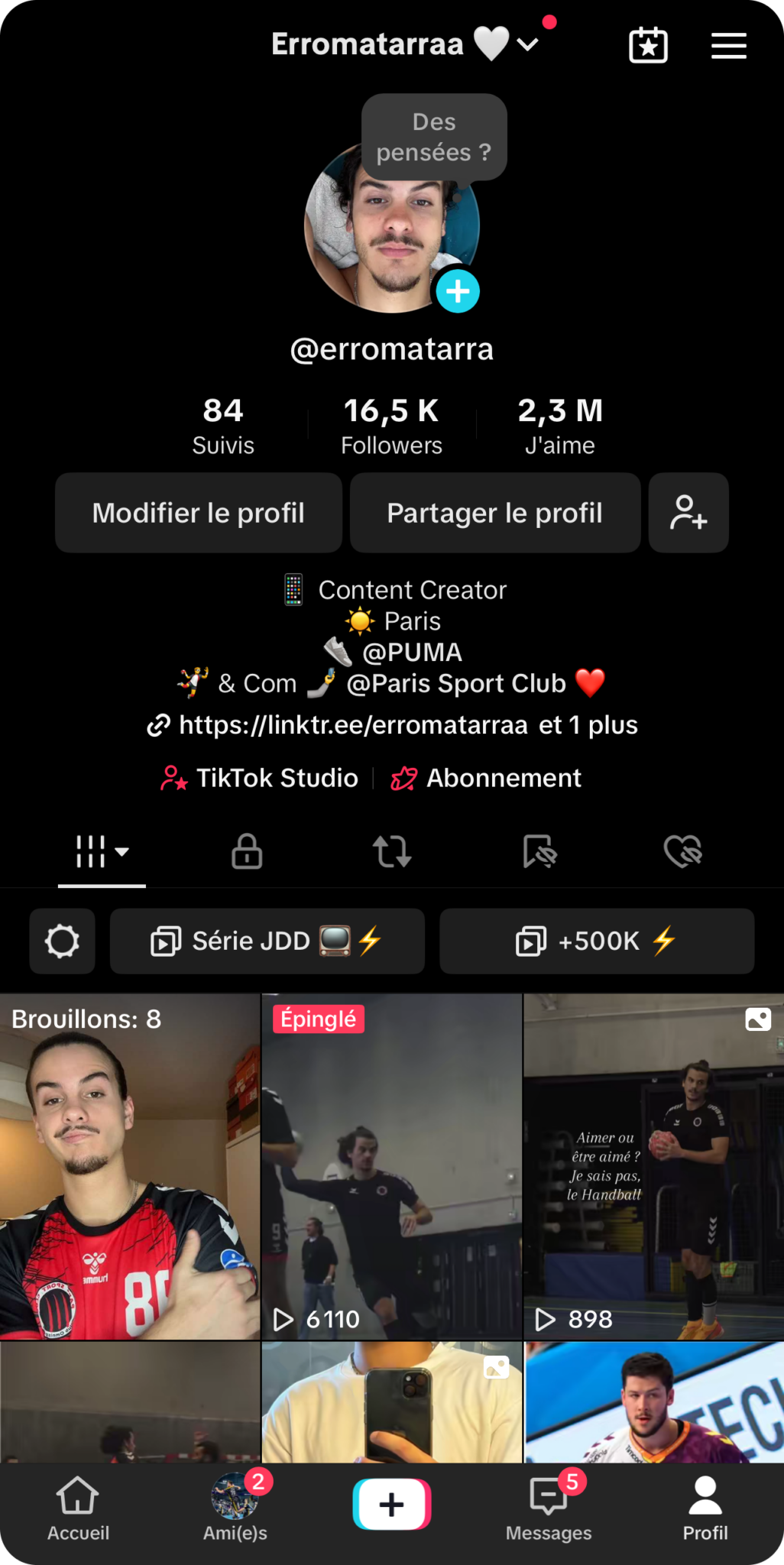Open the hamburger menu
Viewport: 784px width, 1565px height.
tap(728, 46)
